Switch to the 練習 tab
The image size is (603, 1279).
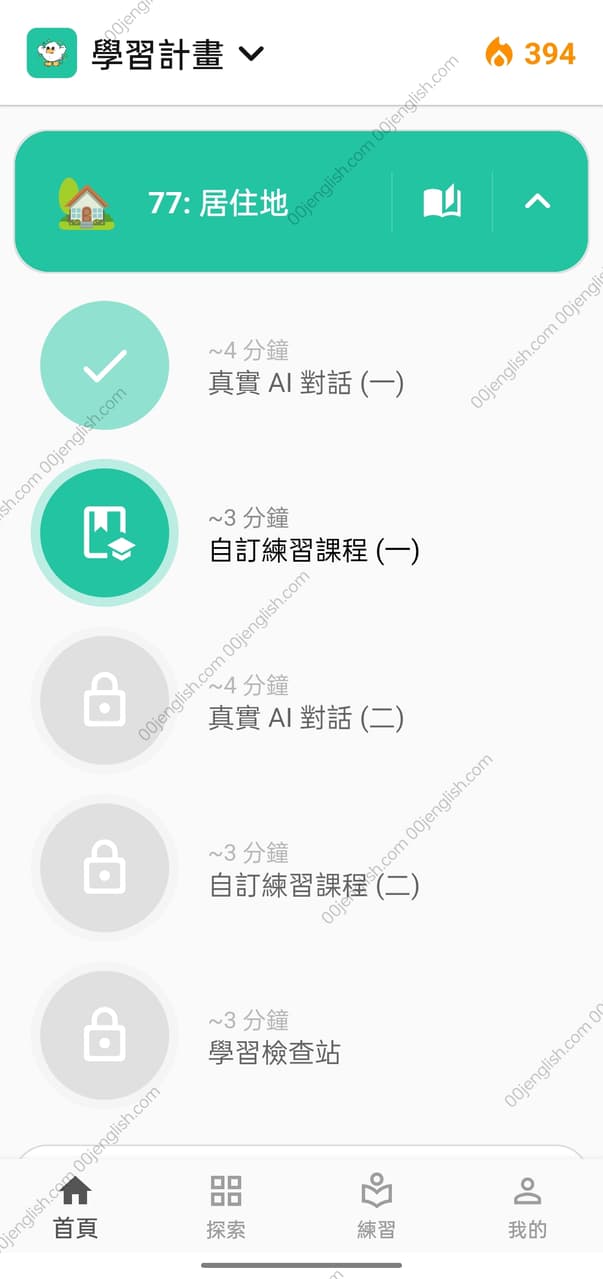(377, 1207)
